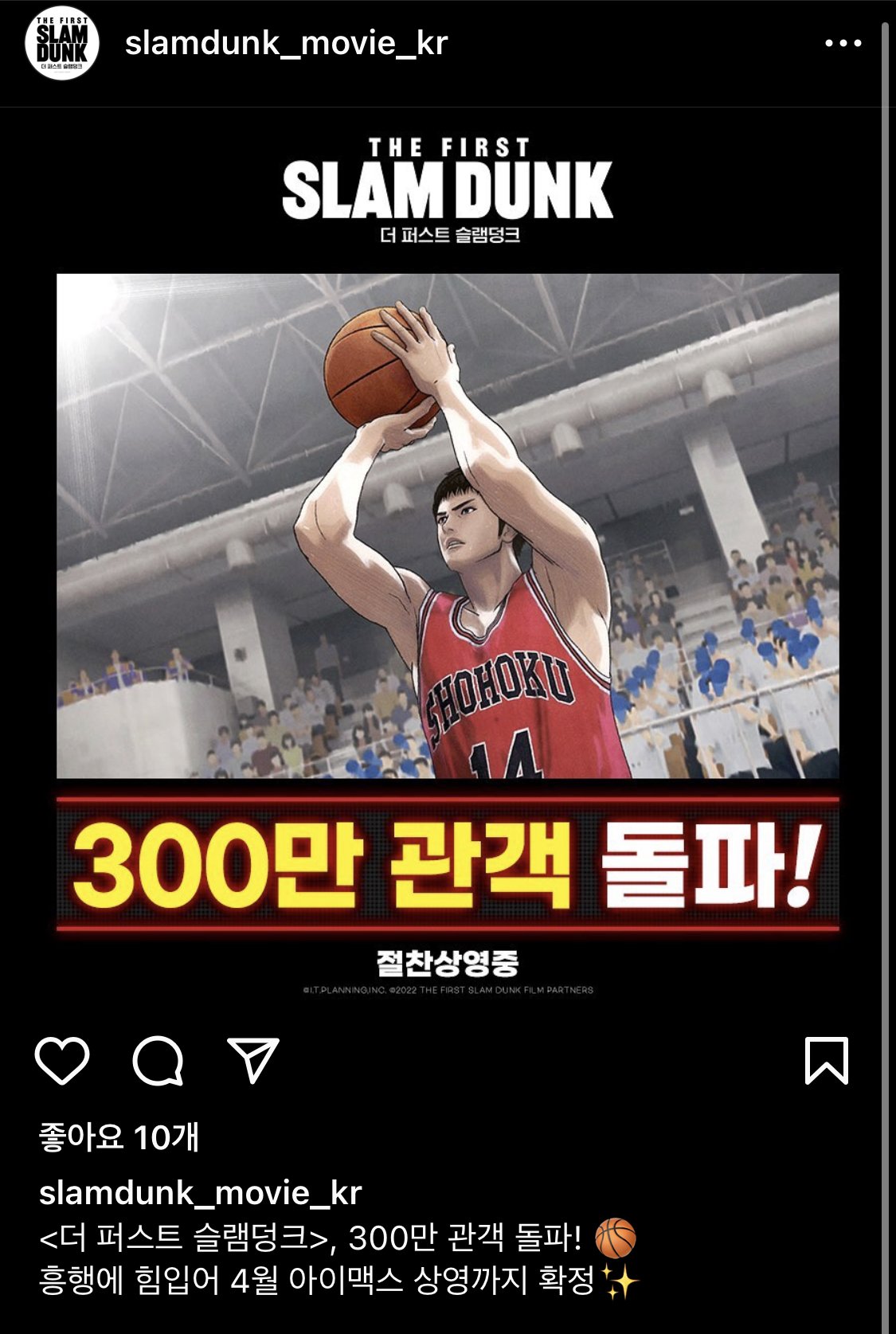Open slamdunk_movie_kr username in header
The image size is (896, 1334).
(x=286, y=43)
